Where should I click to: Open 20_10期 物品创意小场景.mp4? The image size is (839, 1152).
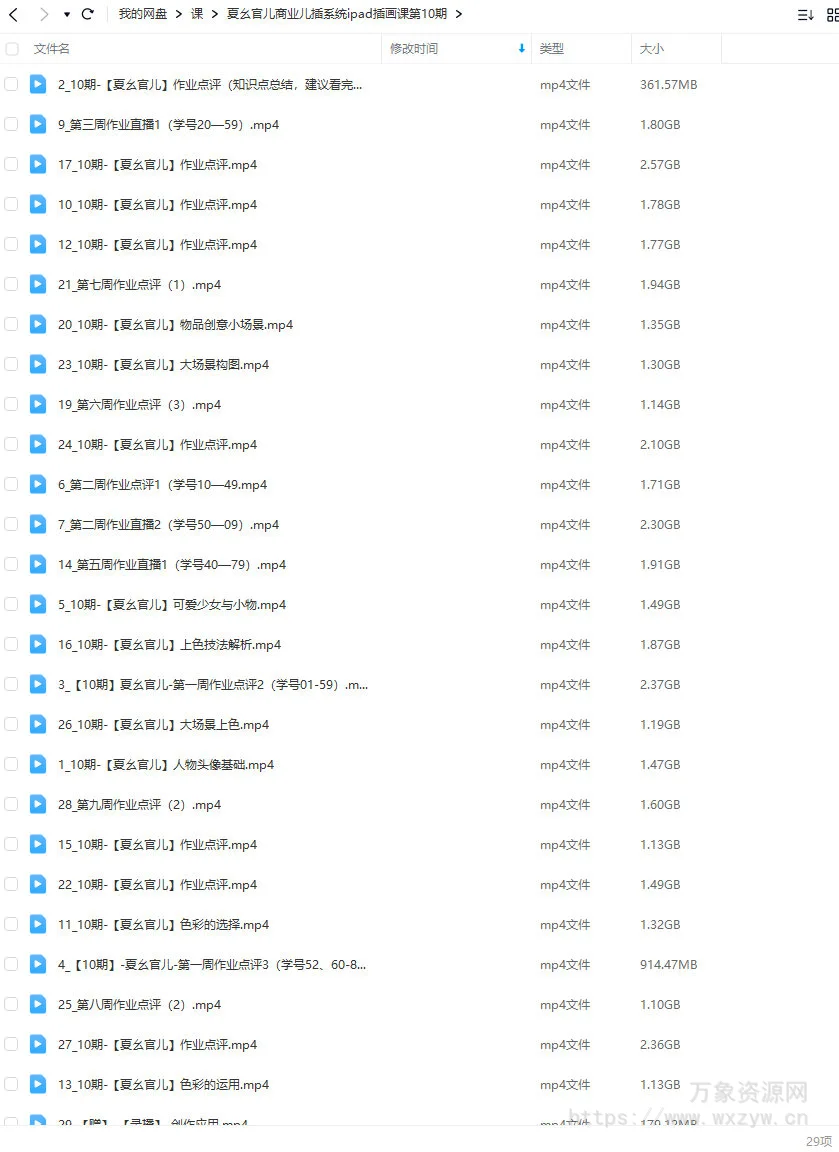point(175,325)
